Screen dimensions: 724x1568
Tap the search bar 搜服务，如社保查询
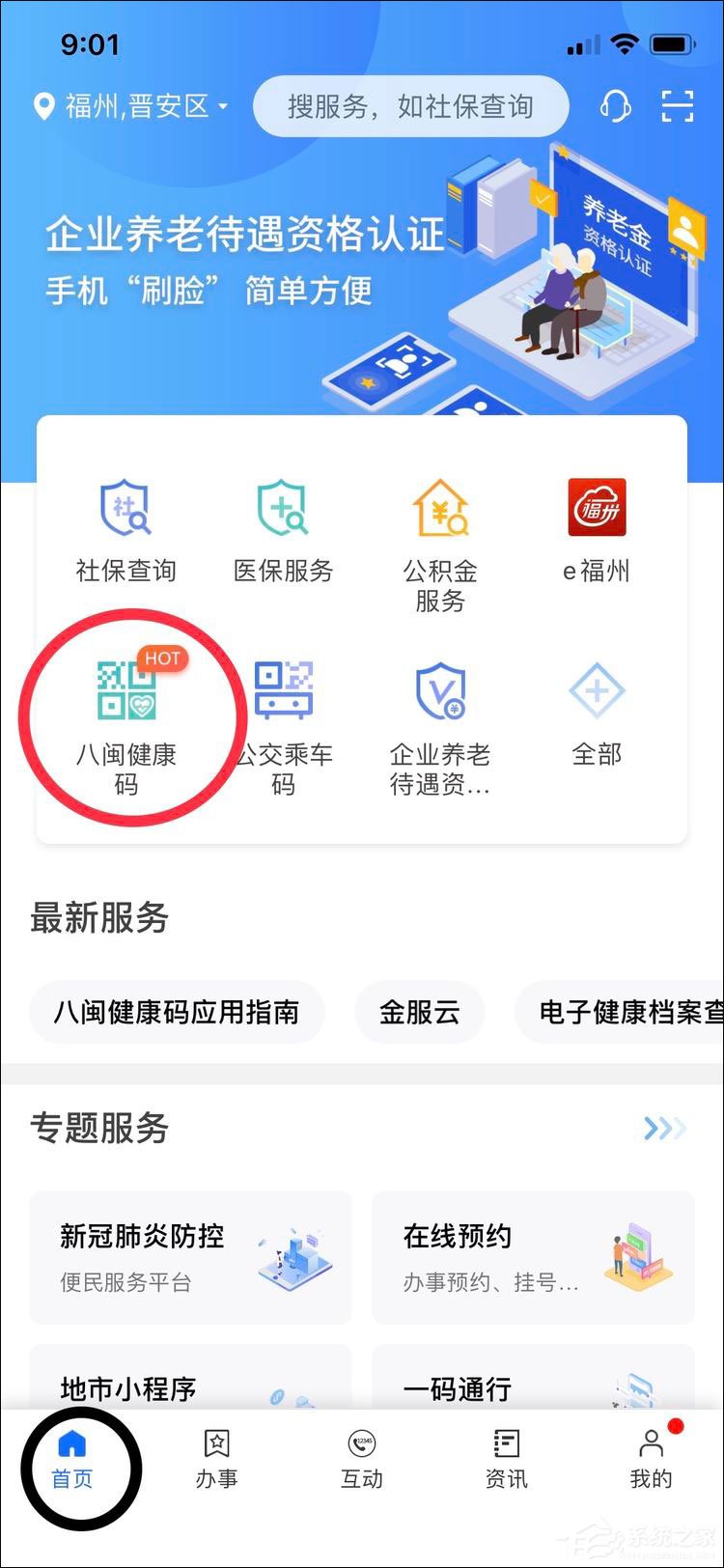coord(410,106)
